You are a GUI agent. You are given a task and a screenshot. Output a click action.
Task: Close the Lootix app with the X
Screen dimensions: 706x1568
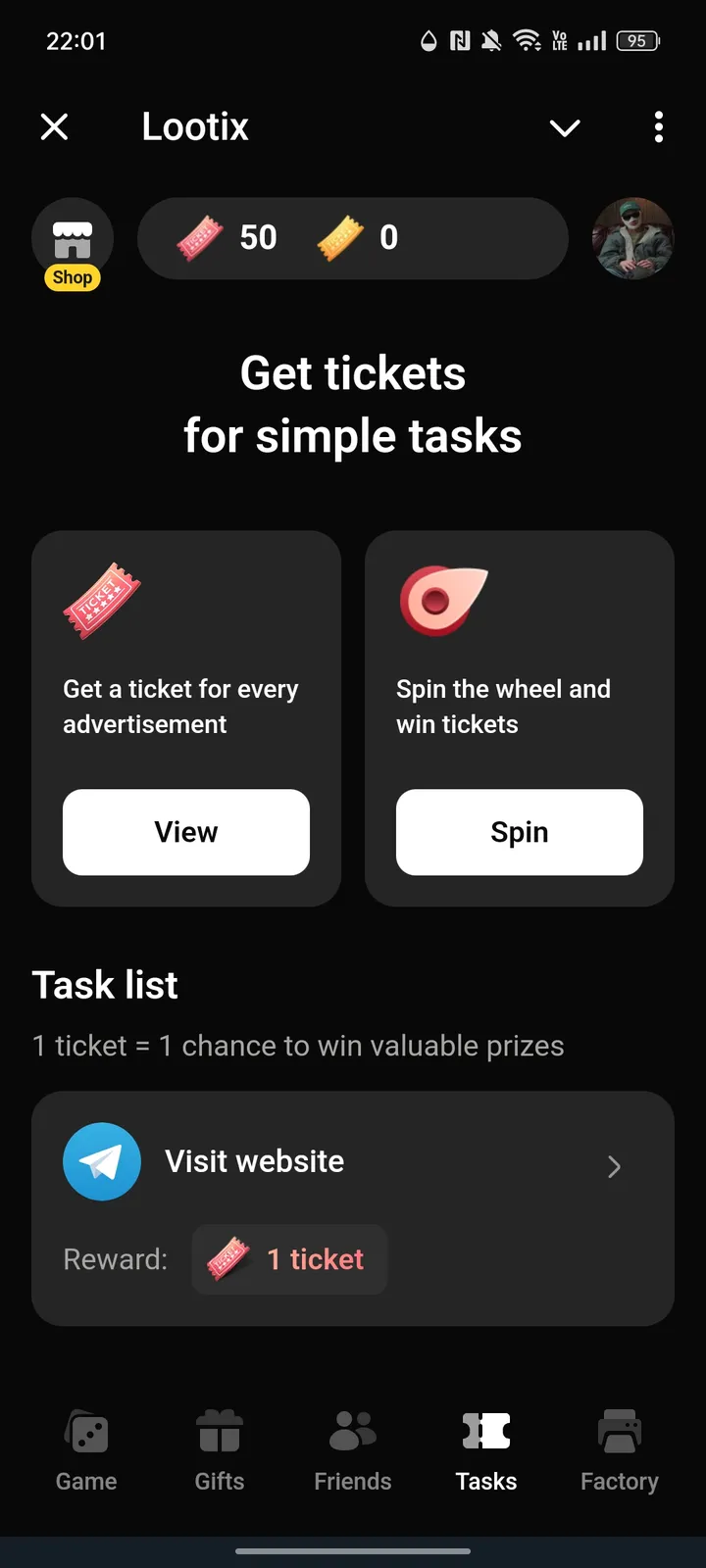[54, 126]
